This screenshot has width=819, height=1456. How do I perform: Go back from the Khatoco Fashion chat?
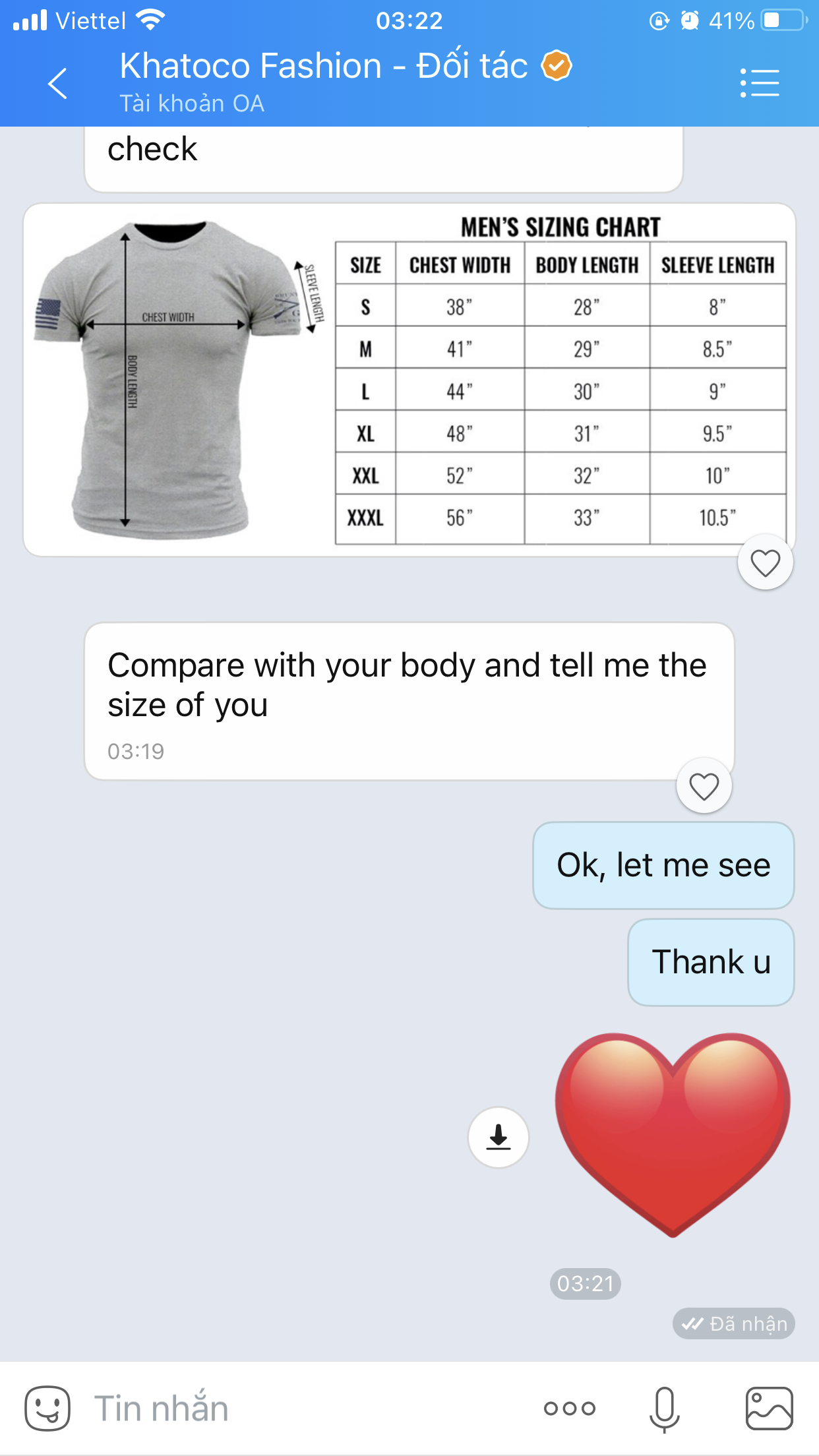click(58, 84)
